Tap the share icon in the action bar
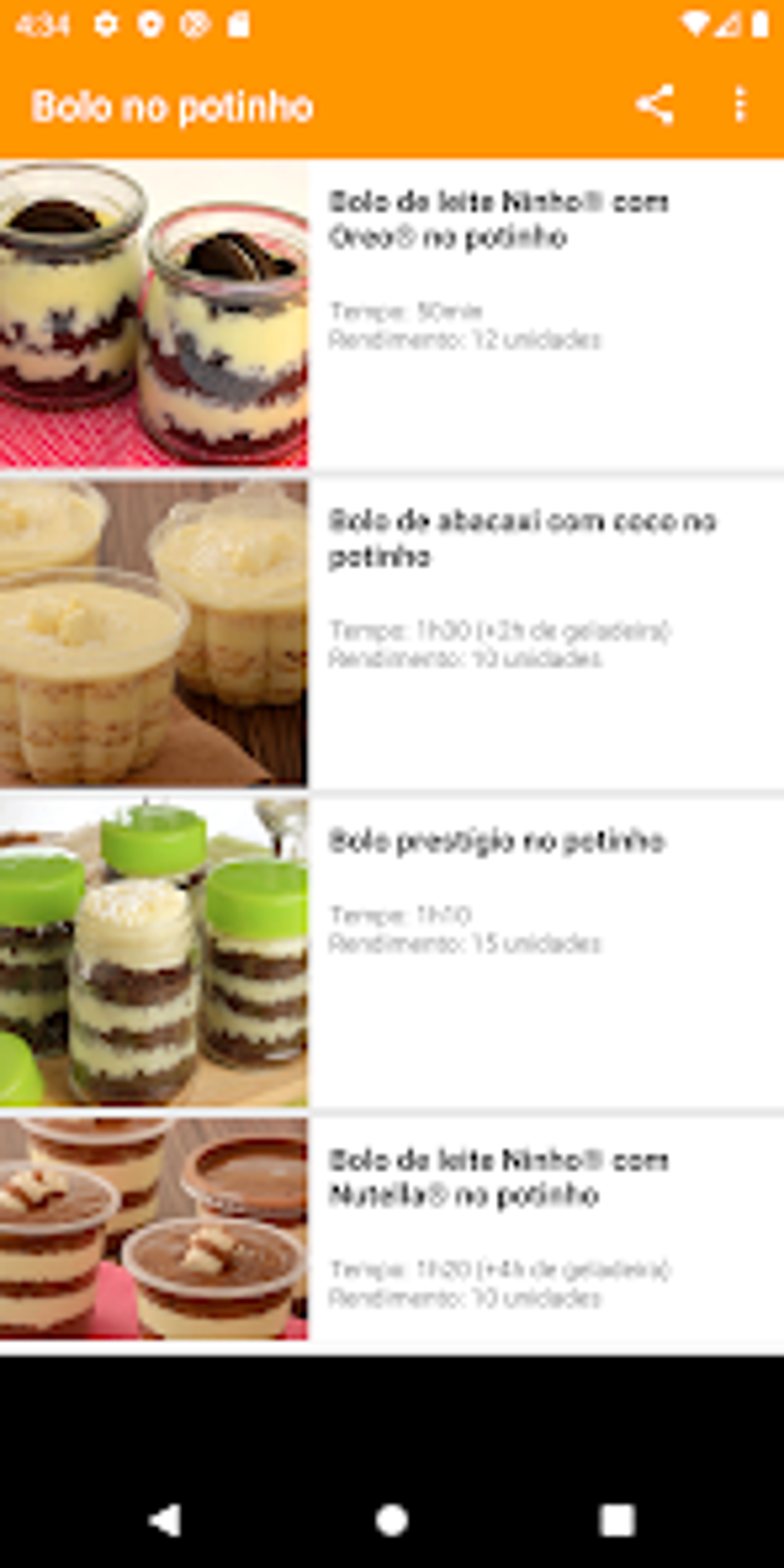Viewport: 784px width, 1568px height. pos(653,103)
